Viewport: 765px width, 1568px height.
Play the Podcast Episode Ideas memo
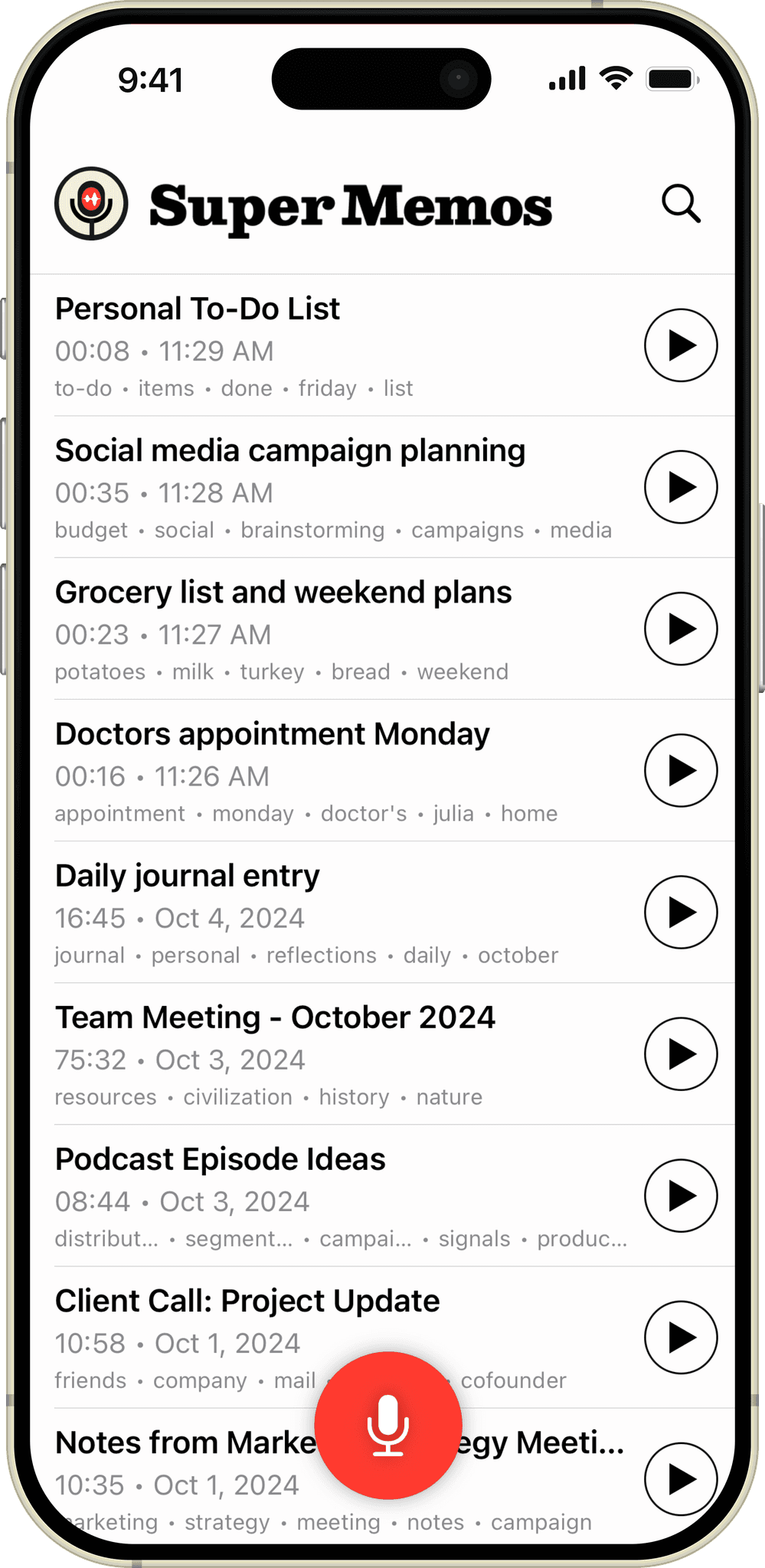[x=681, y=1195]
